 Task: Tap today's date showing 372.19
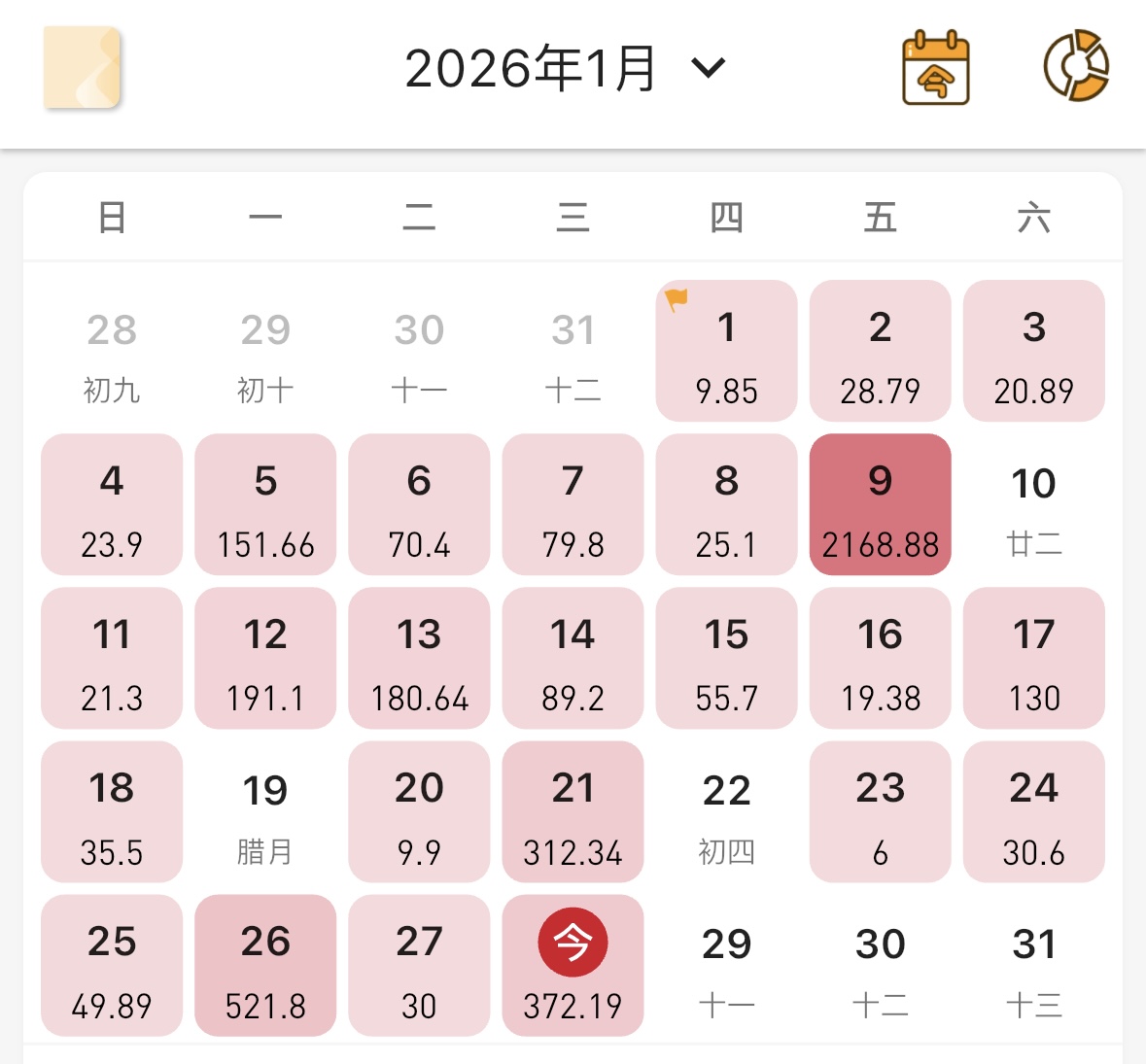[573, 965]
